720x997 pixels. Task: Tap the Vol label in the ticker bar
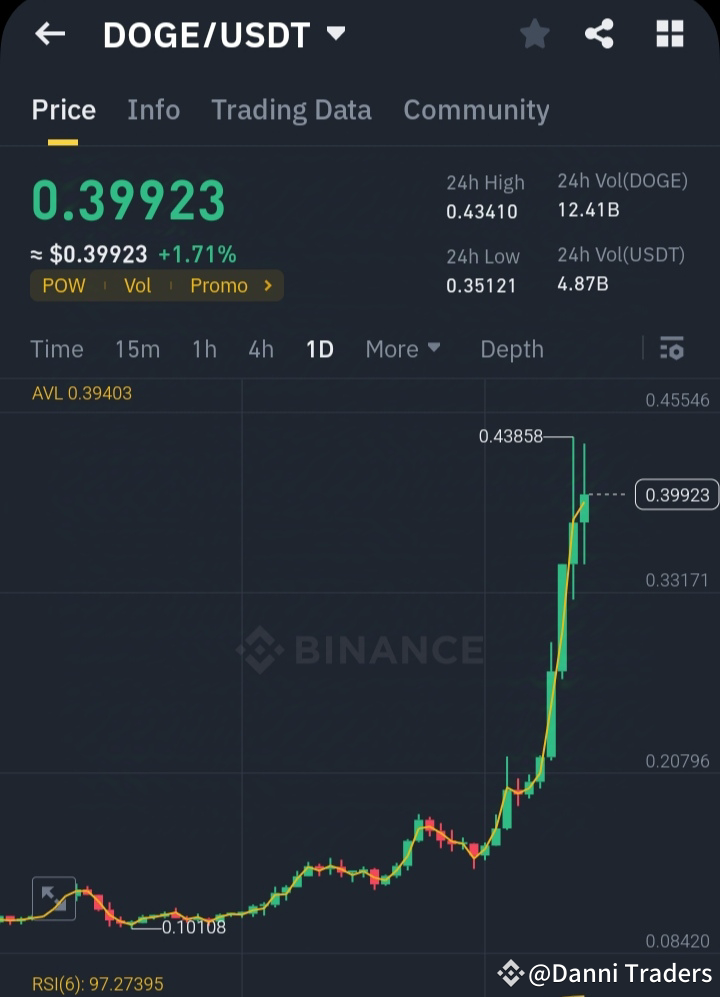140,285
